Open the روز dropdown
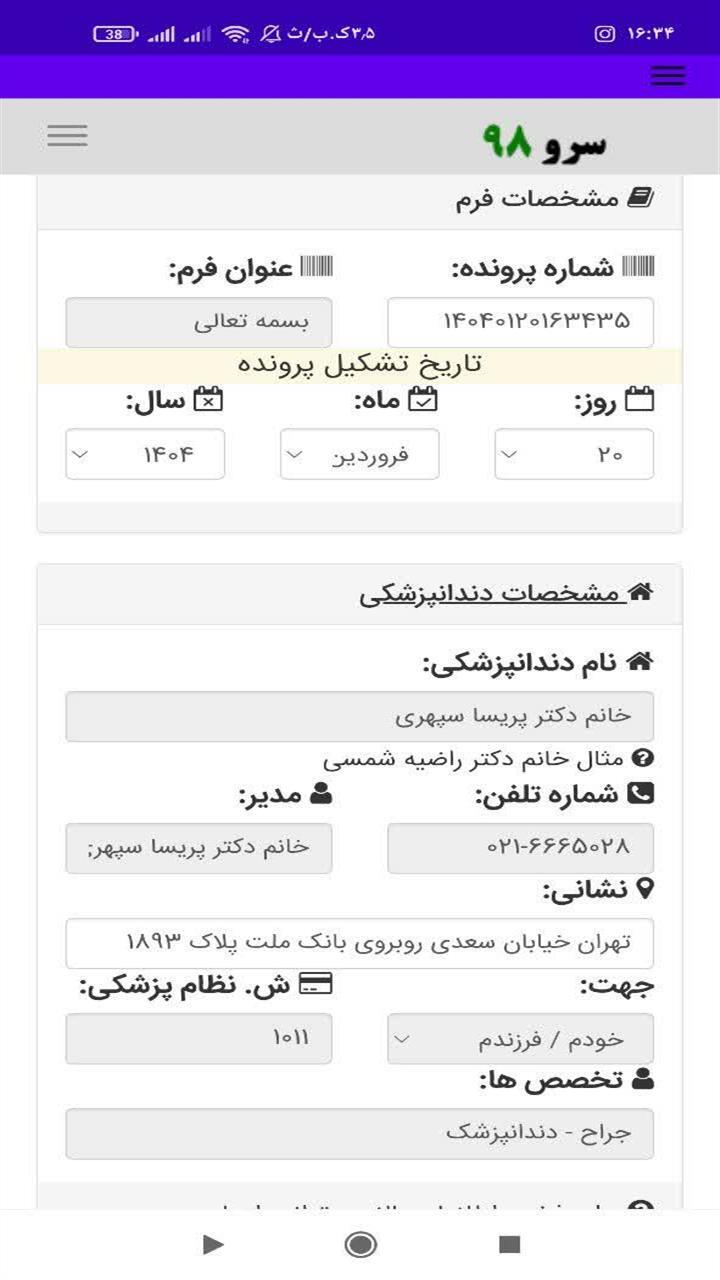 574,454
